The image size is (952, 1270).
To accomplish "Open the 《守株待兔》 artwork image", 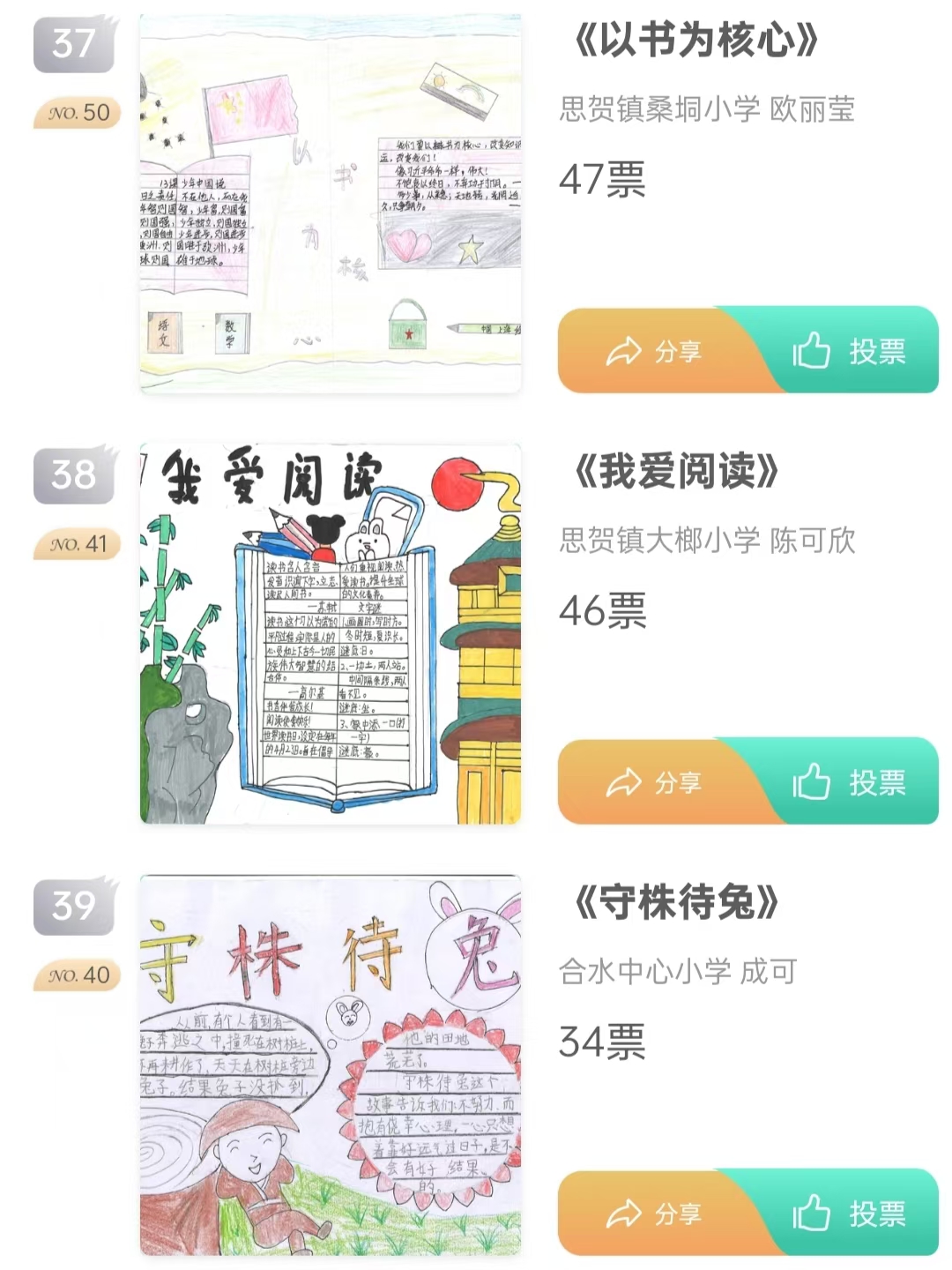I will point(331,1065).
